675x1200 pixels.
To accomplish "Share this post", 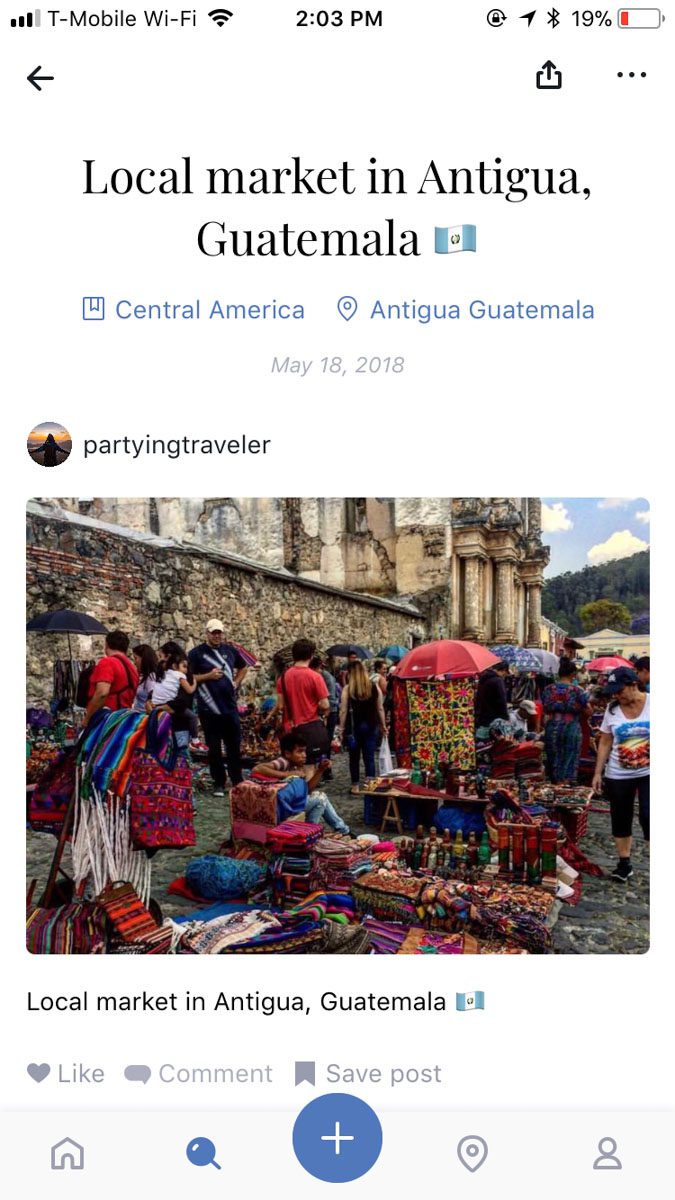I will pyautogui.click(x=549, y=75).
